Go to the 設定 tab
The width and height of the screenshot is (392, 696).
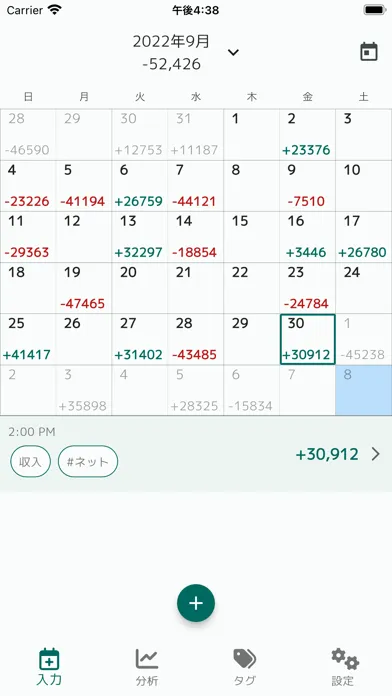[343, 667]
